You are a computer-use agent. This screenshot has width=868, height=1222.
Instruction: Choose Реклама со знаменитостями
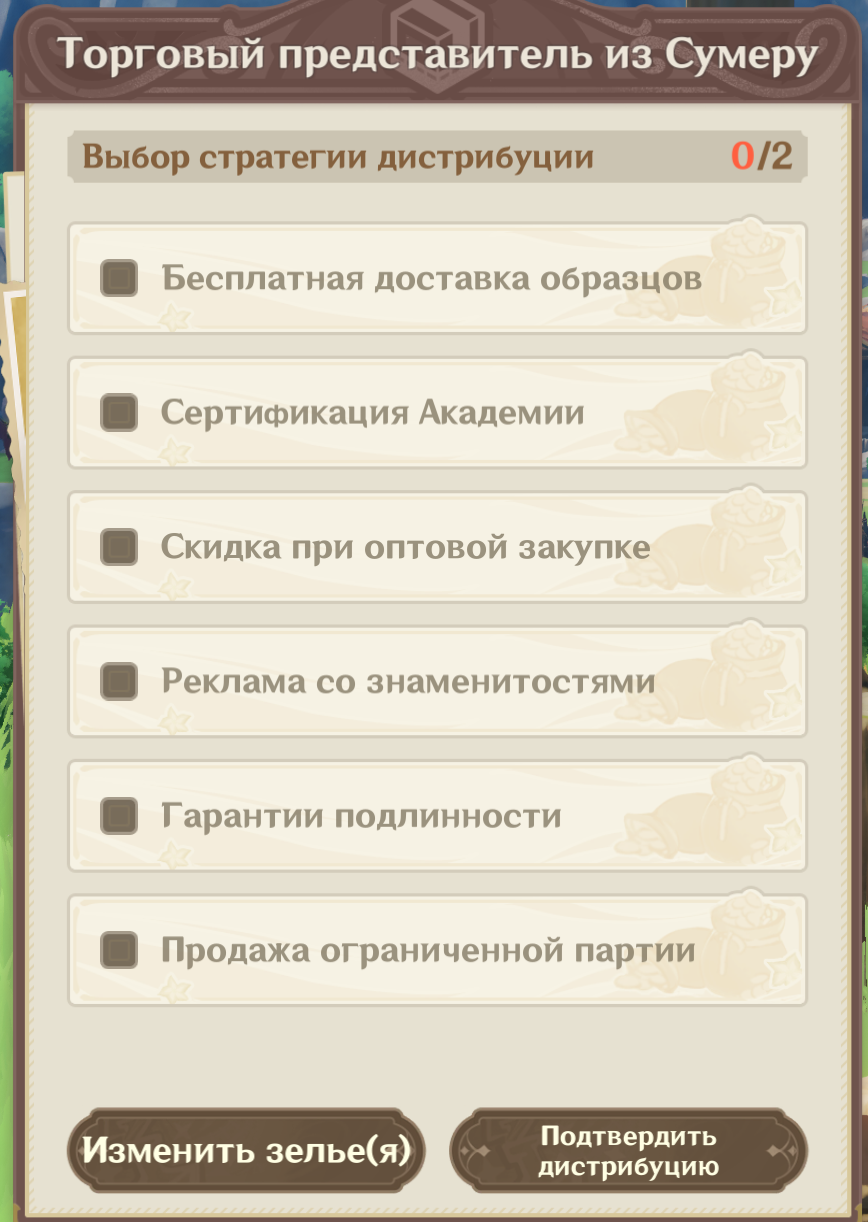(x=119, y=682)
